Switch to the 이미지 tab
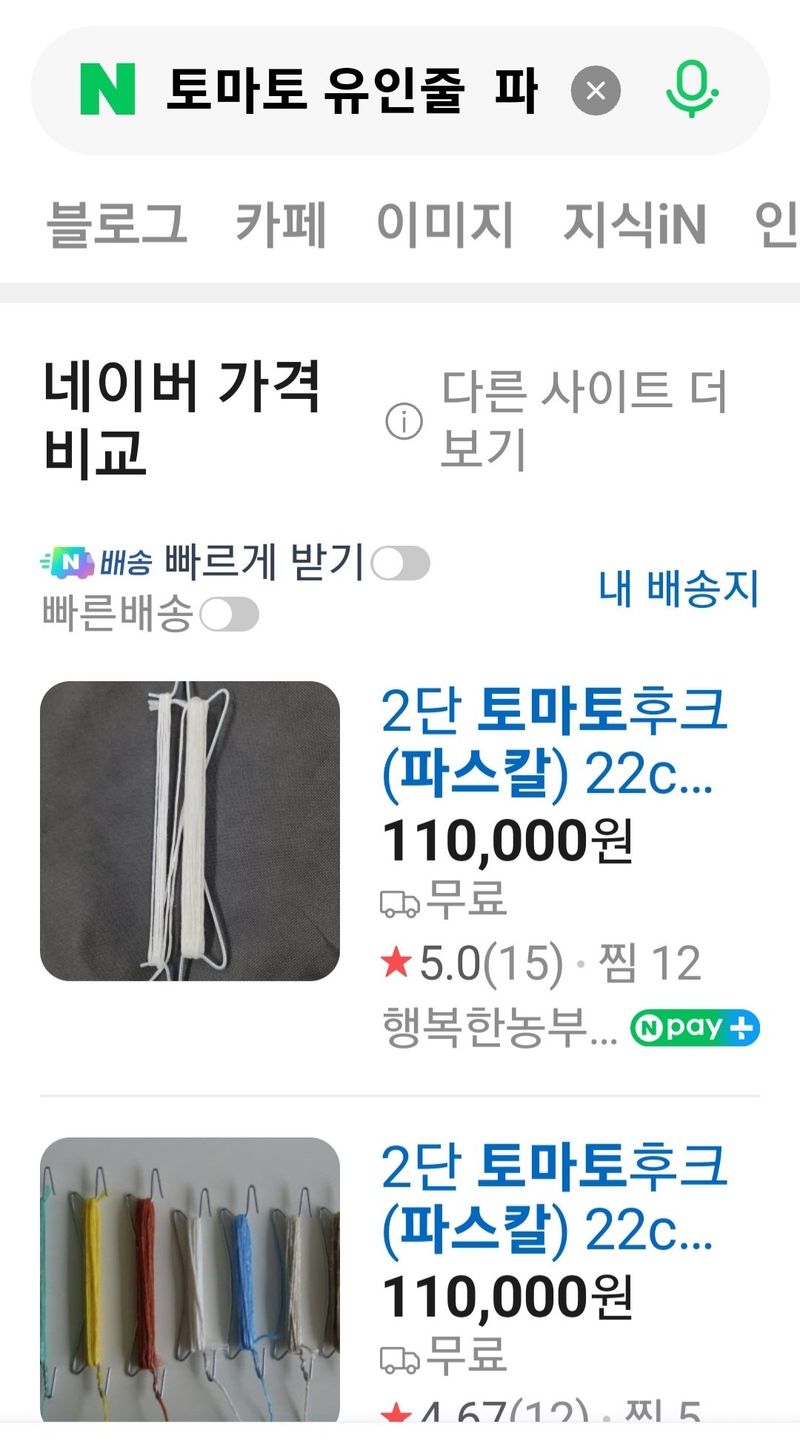Viewport: 800px width, 1444px height. [445, 224]
